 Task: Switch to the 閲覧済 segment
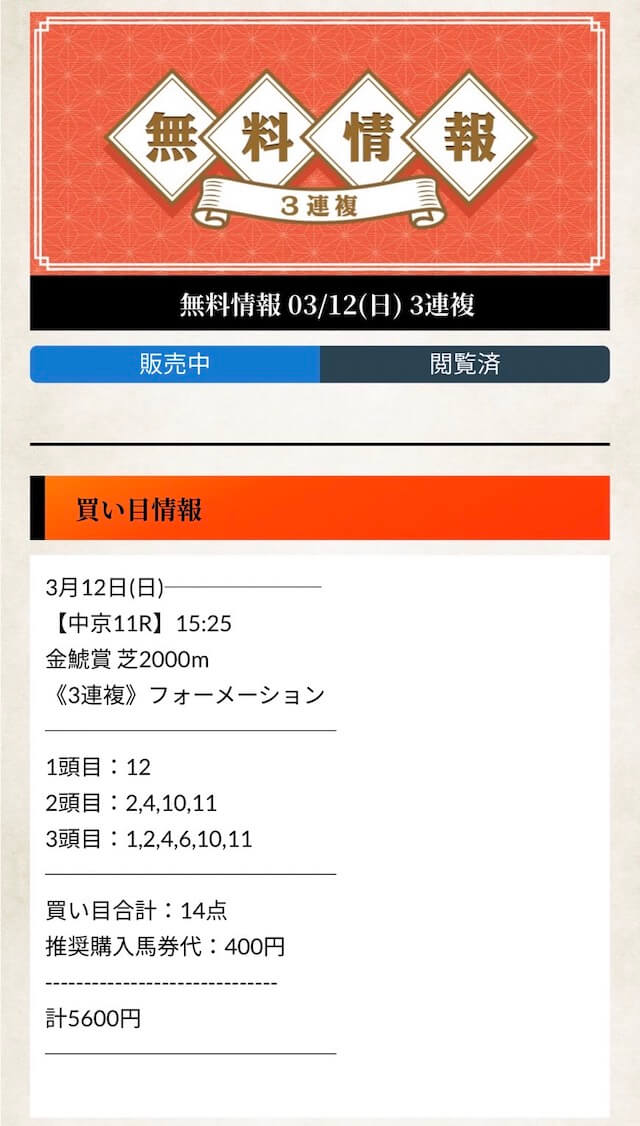(465, 365)
